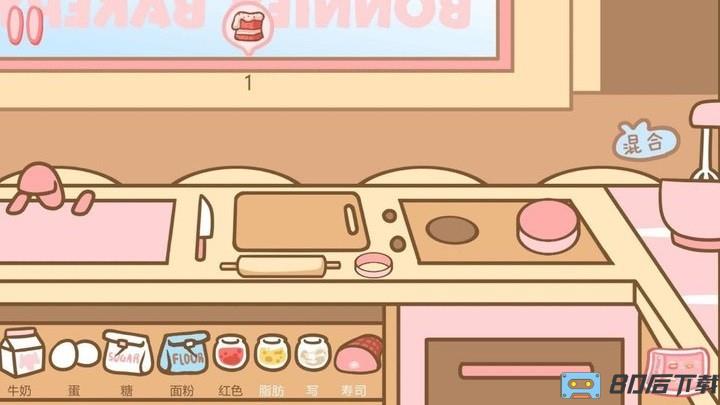
Task: Select the wooden cutting board
Action: click(297, 221)
